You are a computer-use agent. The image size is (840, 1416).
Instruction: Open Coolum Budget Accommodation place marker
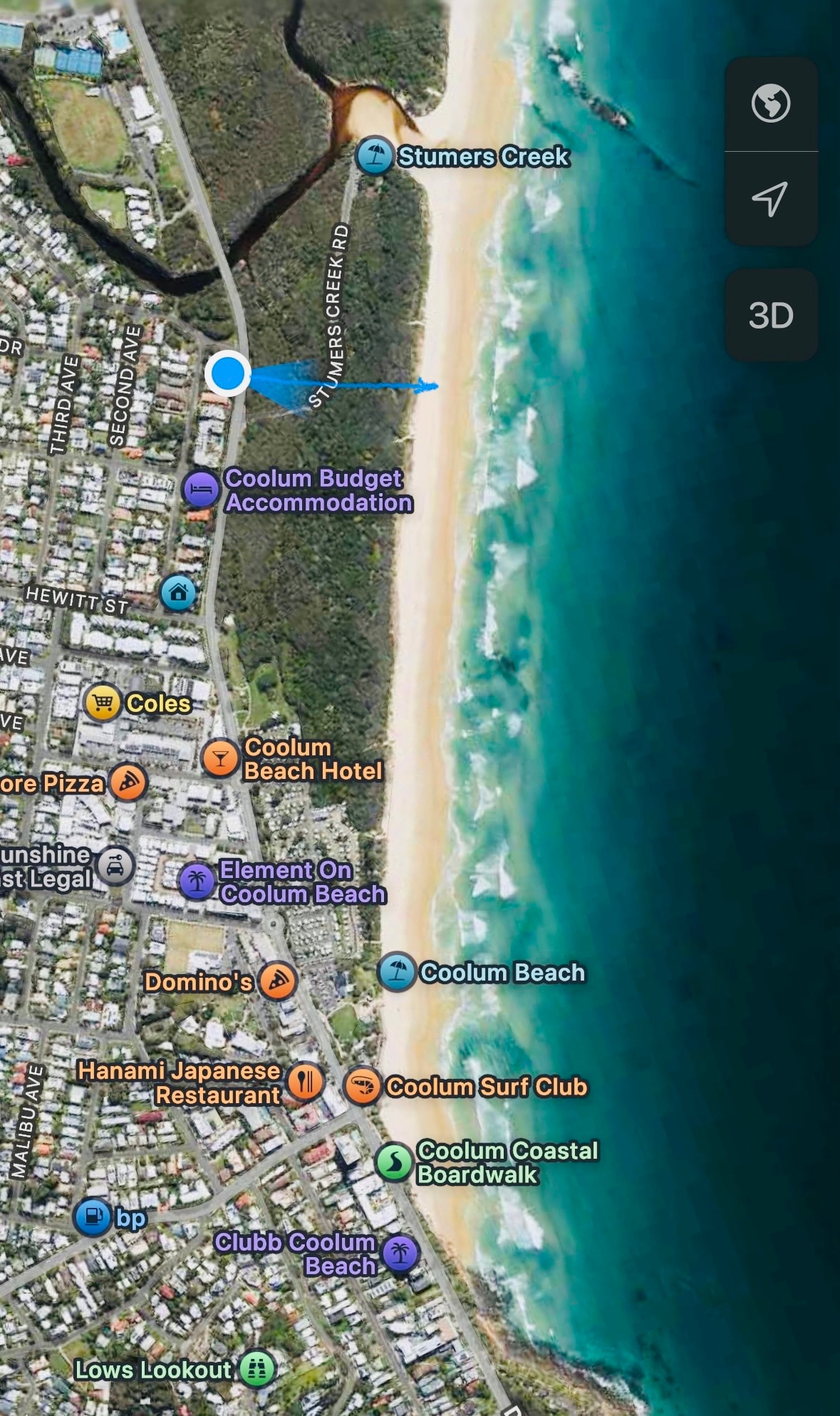[201, 490]
